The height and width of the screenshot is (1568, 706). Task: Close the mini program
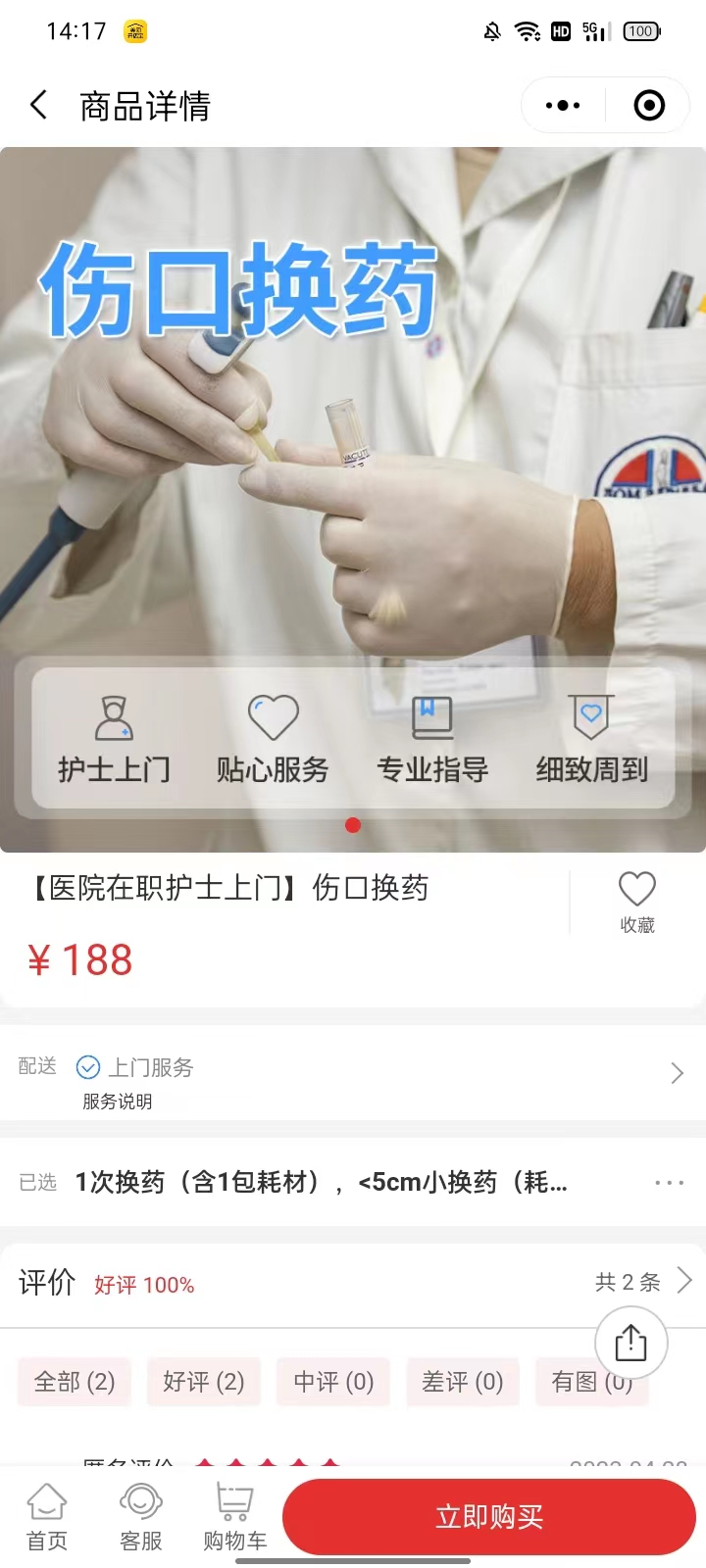coord(649,105)
